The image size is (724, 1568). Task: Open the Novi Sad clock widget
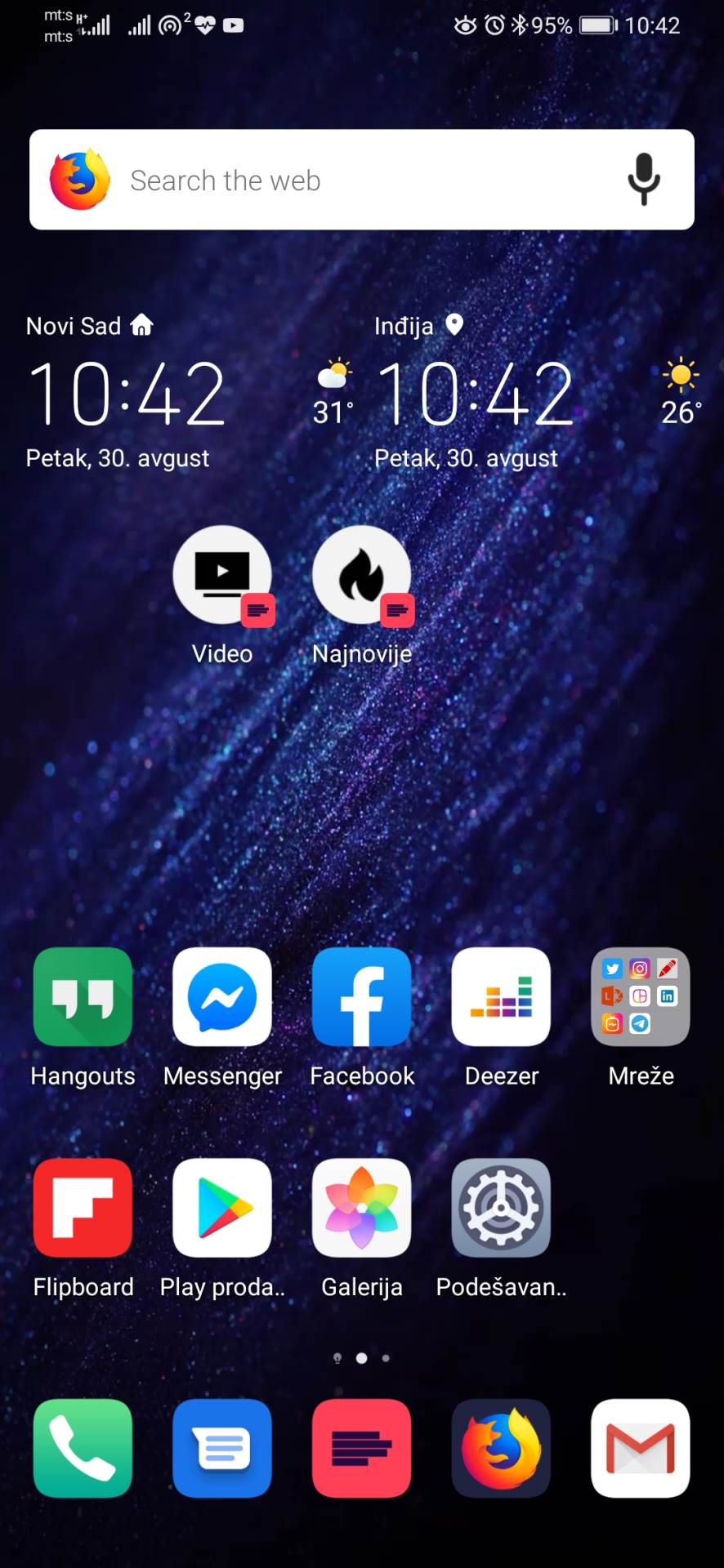coord(127,394)
